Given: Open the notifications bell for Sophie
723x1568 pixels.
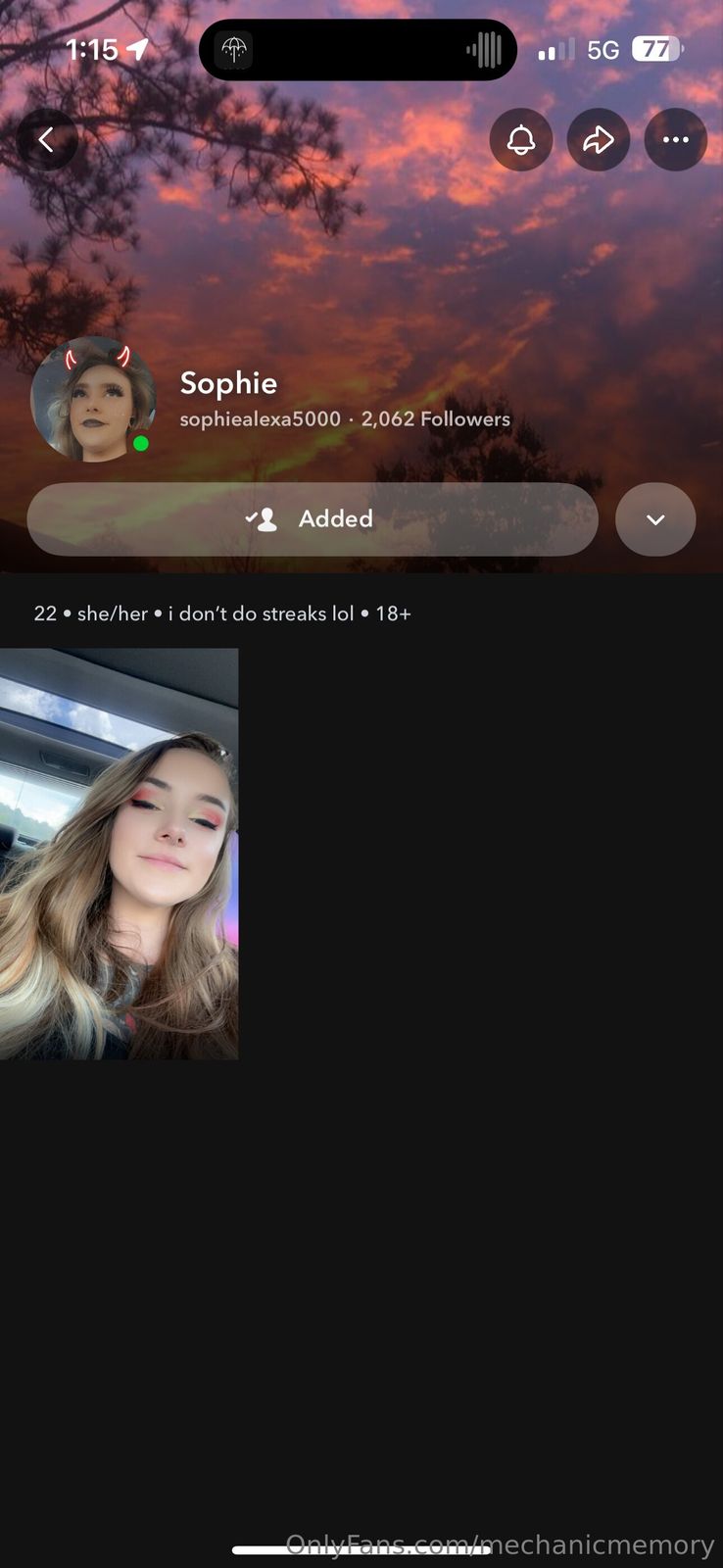Looking at the screenshot, I should [x=521, y=140].
